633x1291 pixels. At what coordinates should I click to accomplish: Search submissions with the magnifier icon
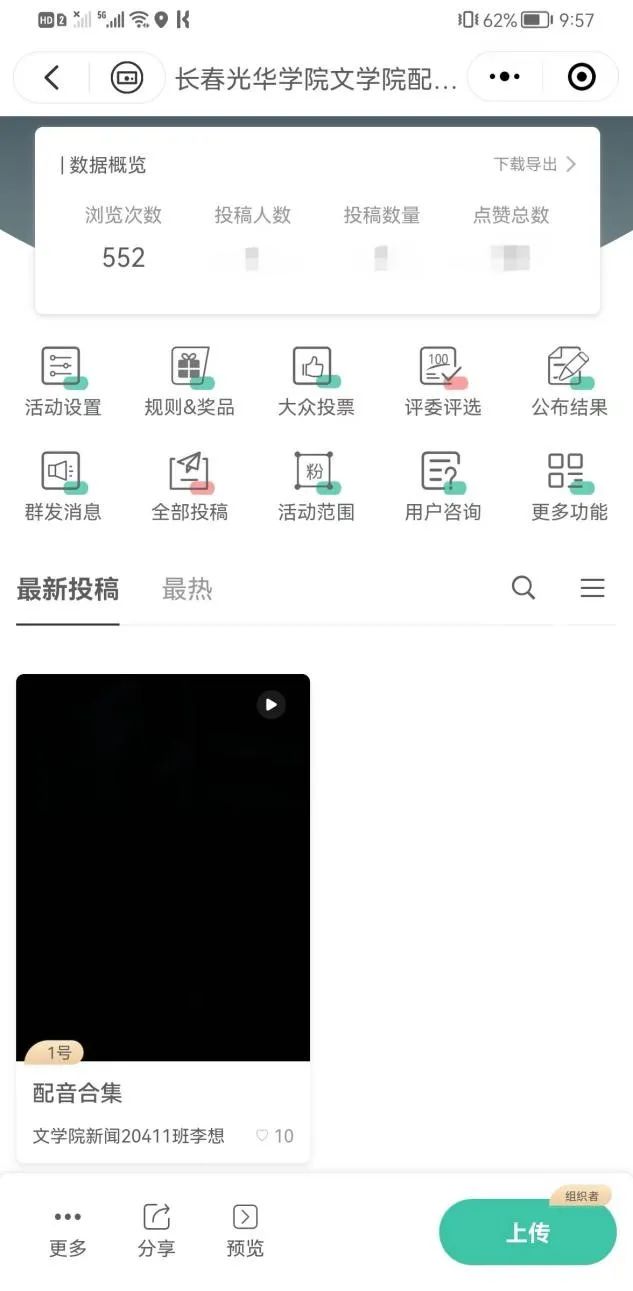point(523,588)
